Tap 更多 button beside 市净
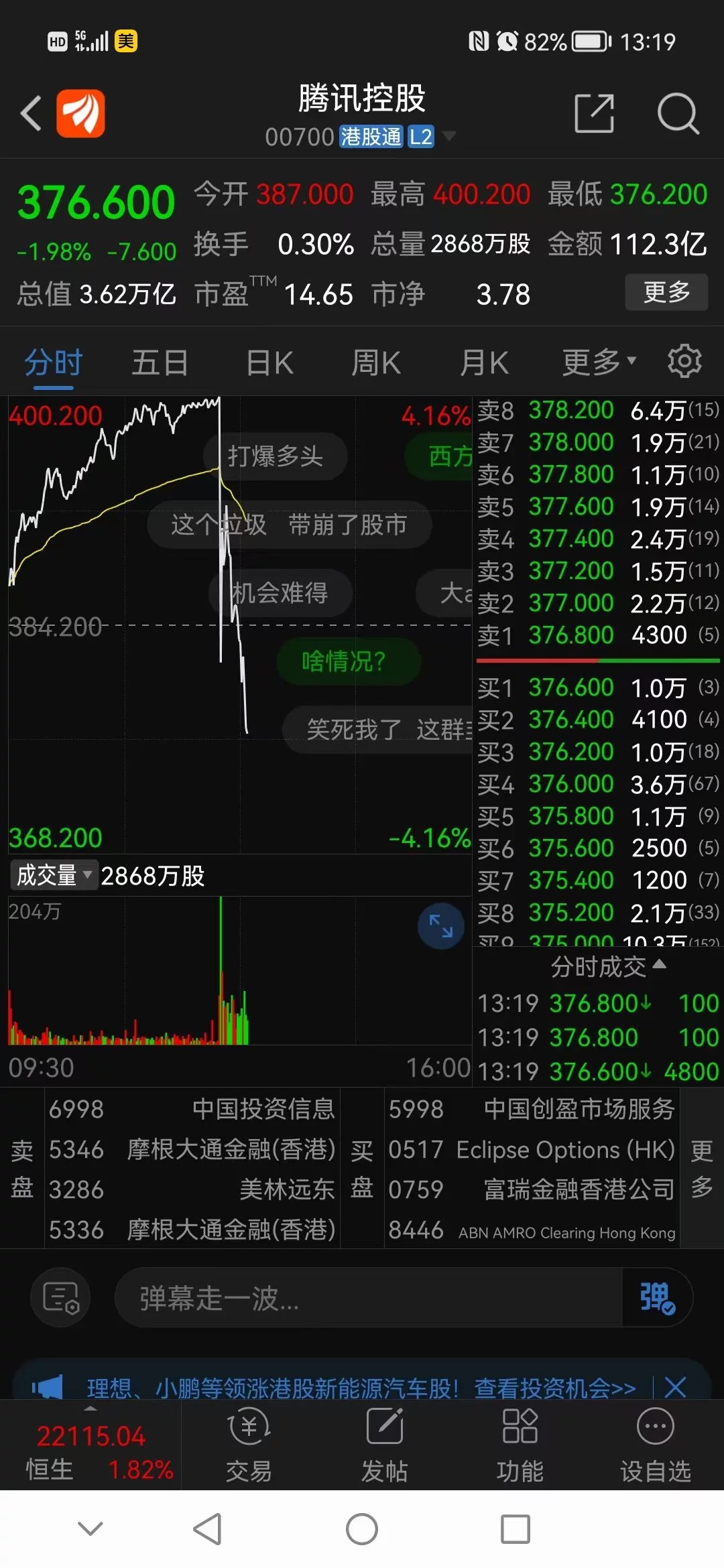This screenshot has height=1568, width=724. pyautogui.click(x=666, y=292)
